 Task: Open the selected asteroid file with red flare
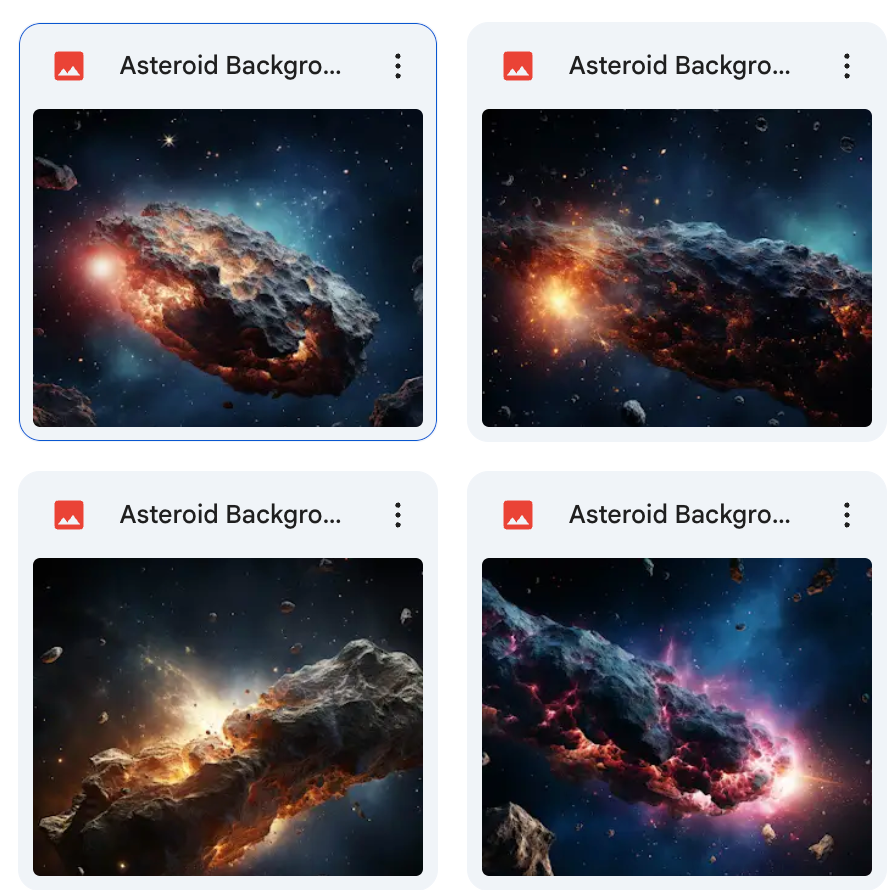pyautogui.click(x=228, y=268)
